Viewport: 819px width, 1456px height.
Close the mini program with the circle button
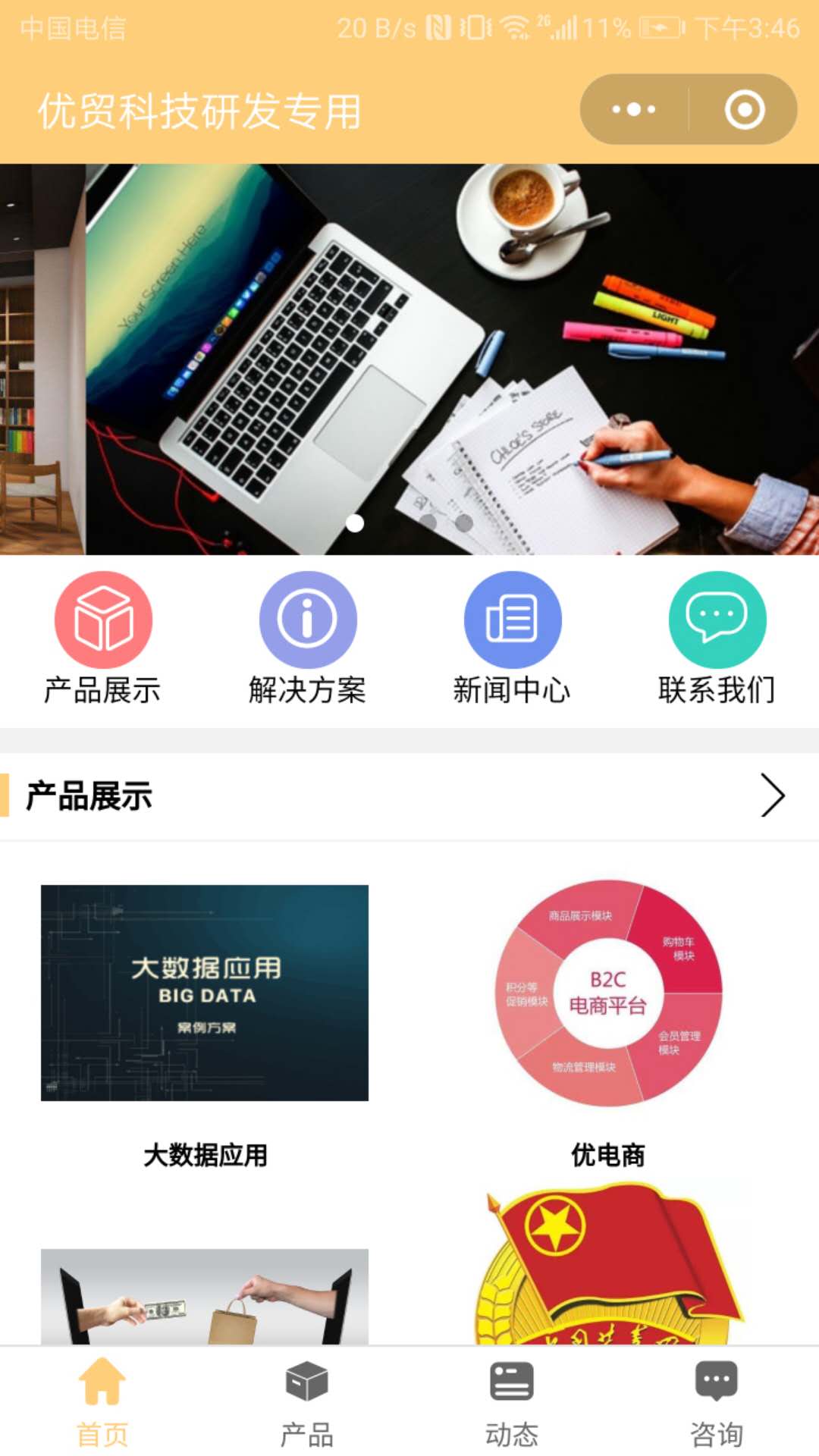point(744,110)
